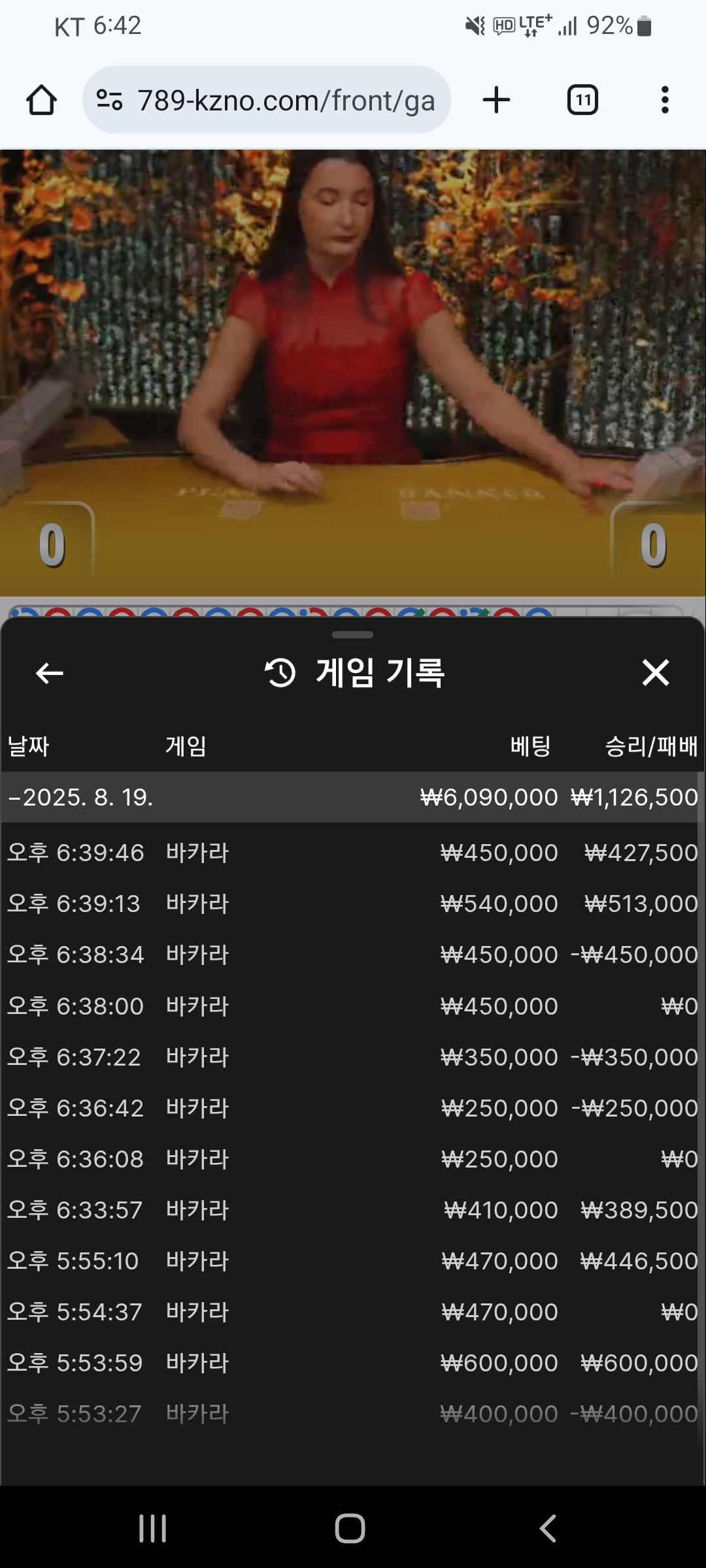Viewport: 706px width, 1568px height.
Task: Open the 5:55:10 baccarat record
Action: click(353, 1261)
